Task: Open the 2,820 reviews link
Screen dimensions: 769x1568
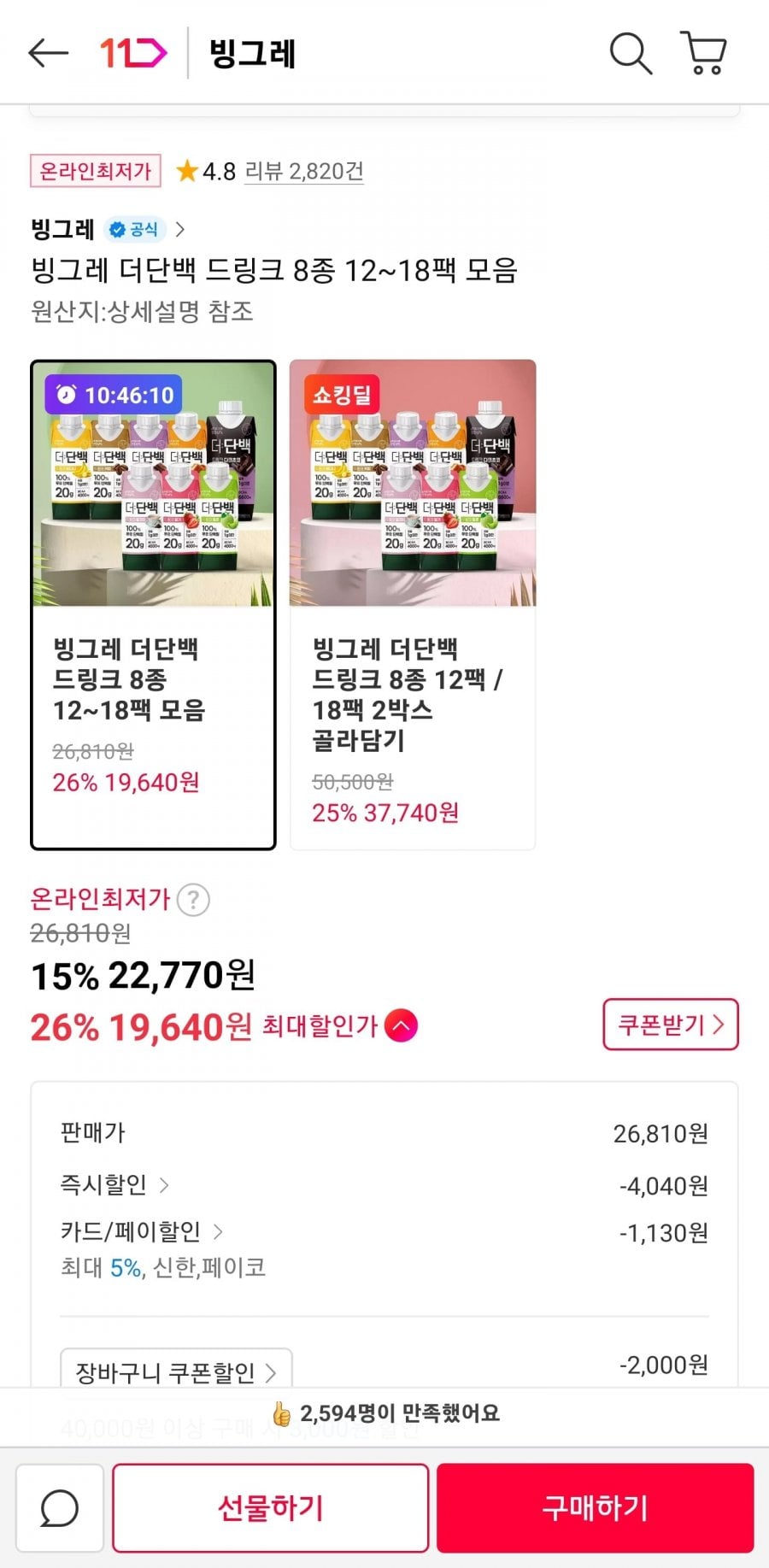Action: pyautogui.click(x=303, y=171)
